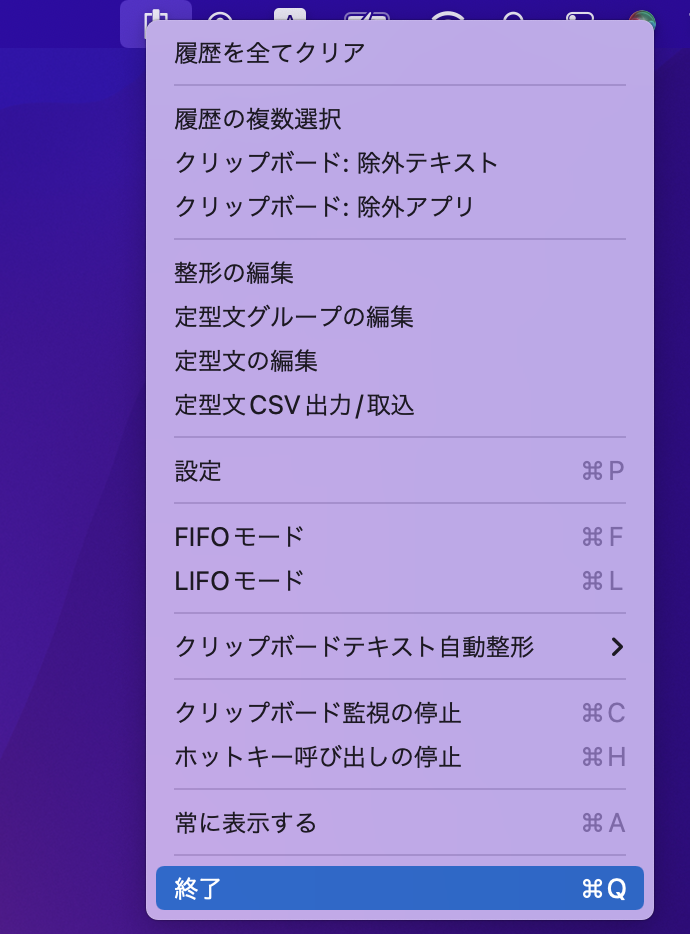690x934 pixels.
Task: Enable LIFO モード
Action: pyautogui.click(x=400, y=581)
